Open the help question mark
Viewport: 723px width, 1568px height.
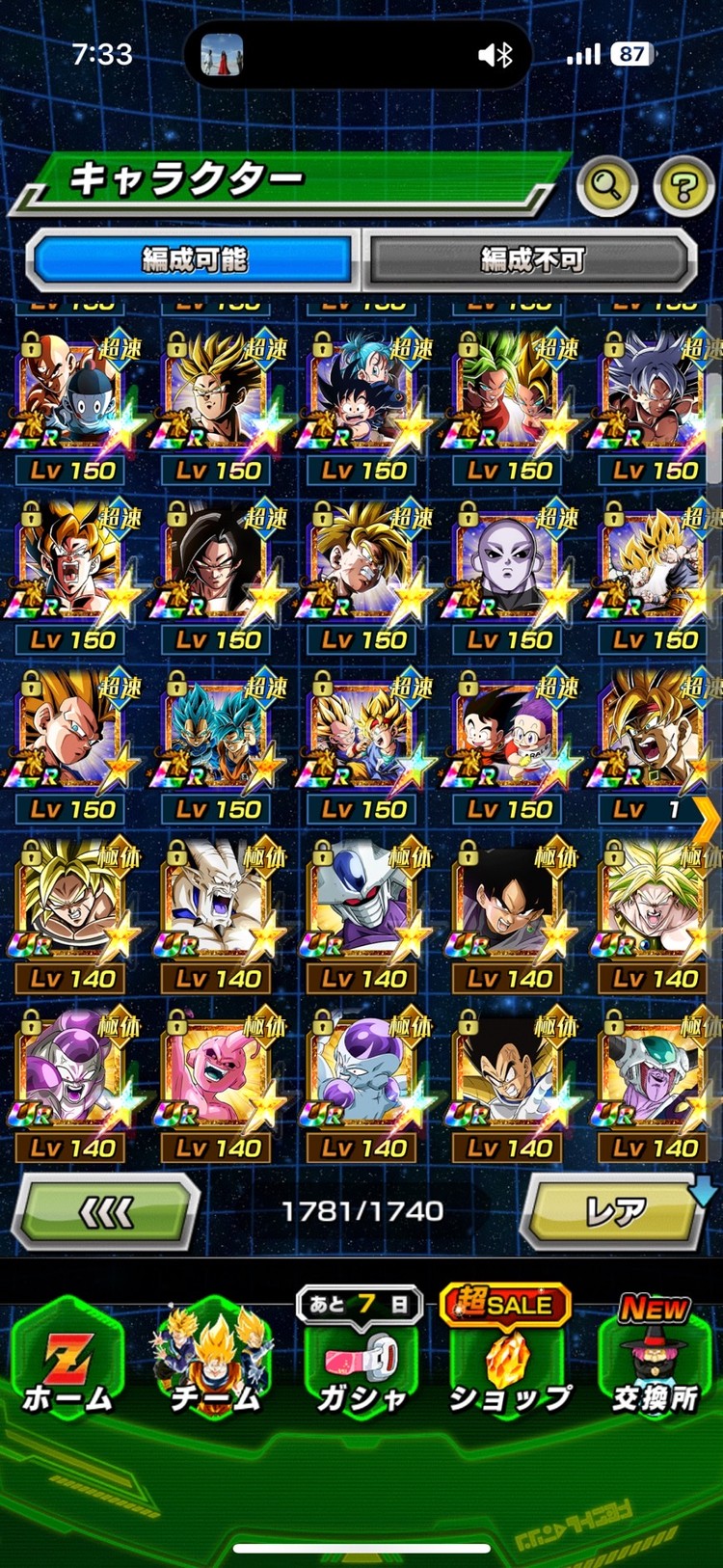(683, 184)
